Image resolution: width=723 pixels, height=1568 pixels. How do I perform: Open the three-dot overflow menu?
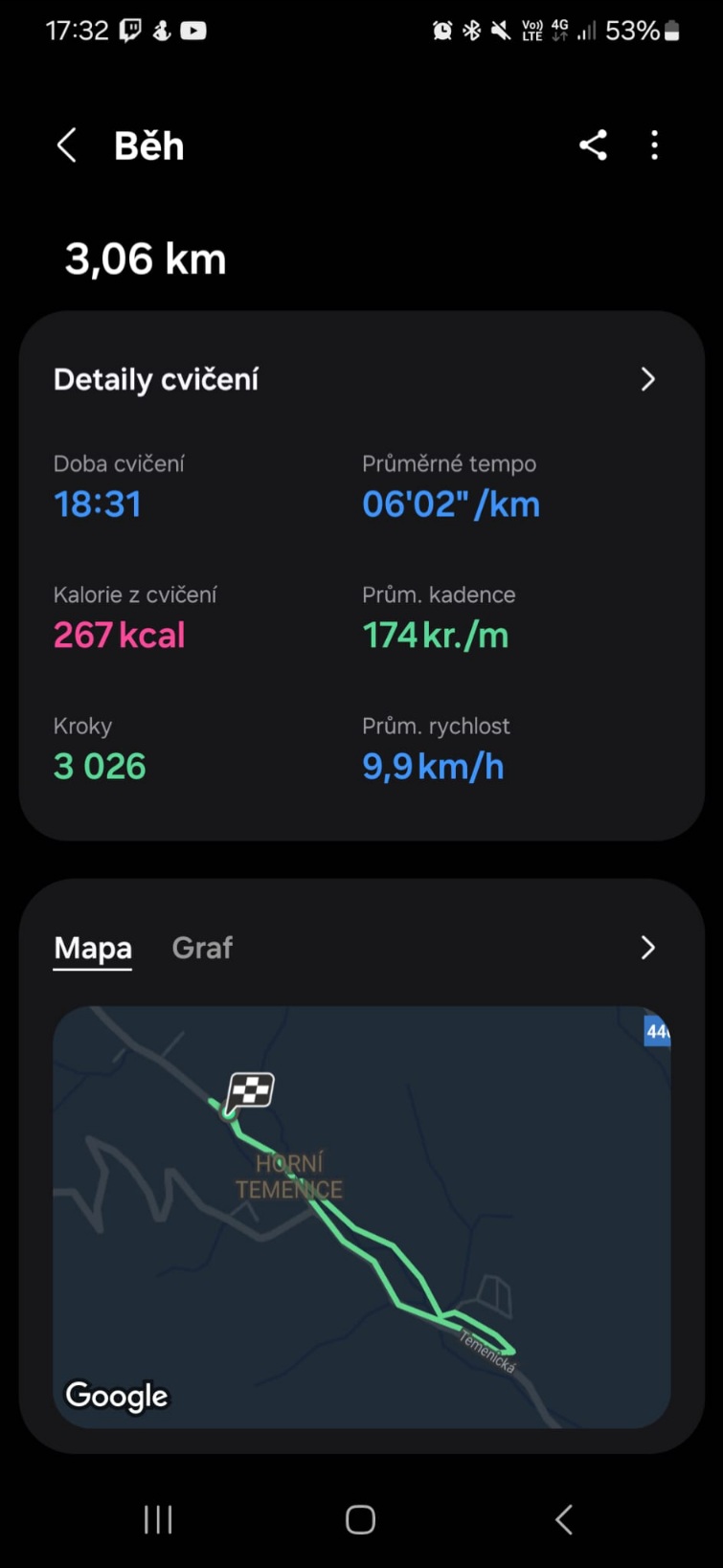click(x=655, y=146)
